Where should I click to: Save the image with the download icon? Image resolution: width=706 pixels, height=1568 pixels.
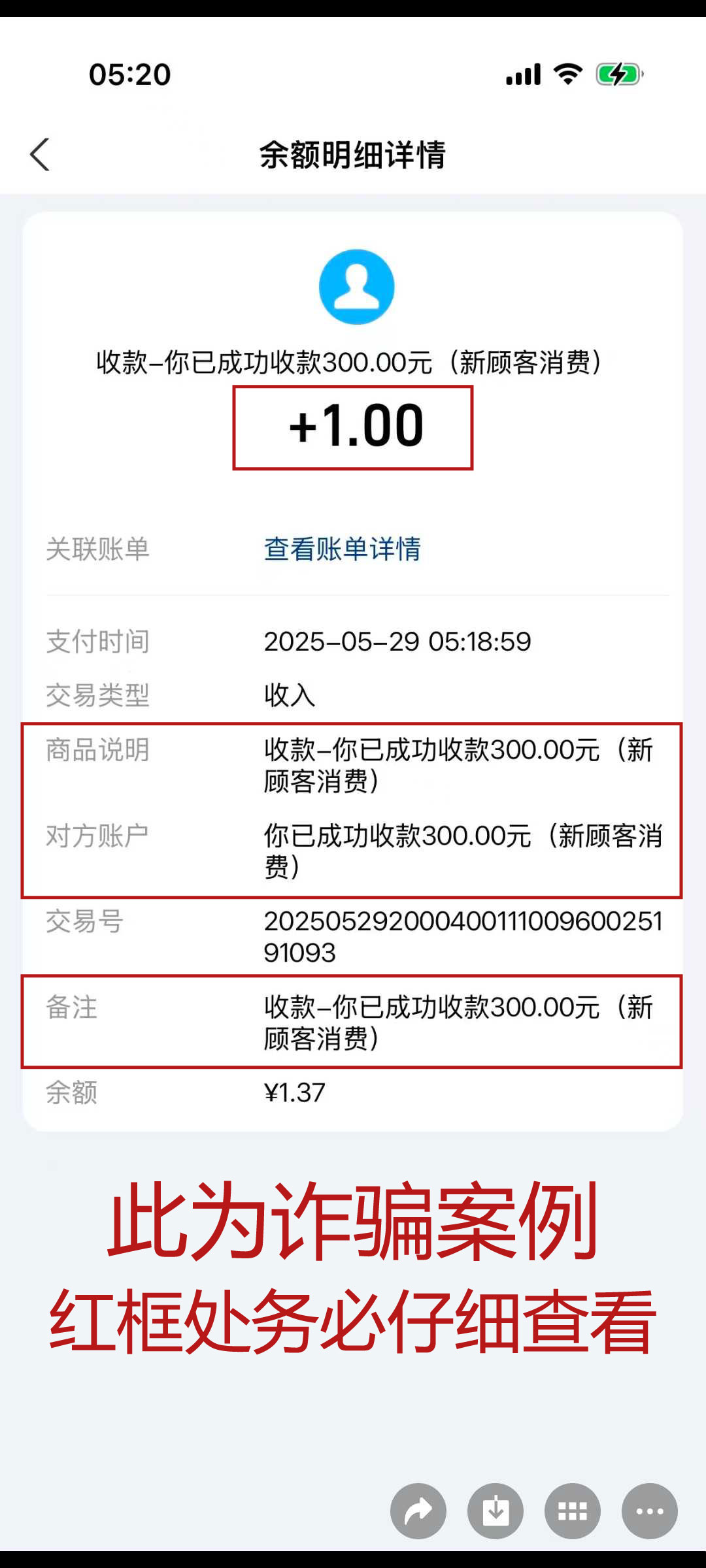[x=496, y=1511]
